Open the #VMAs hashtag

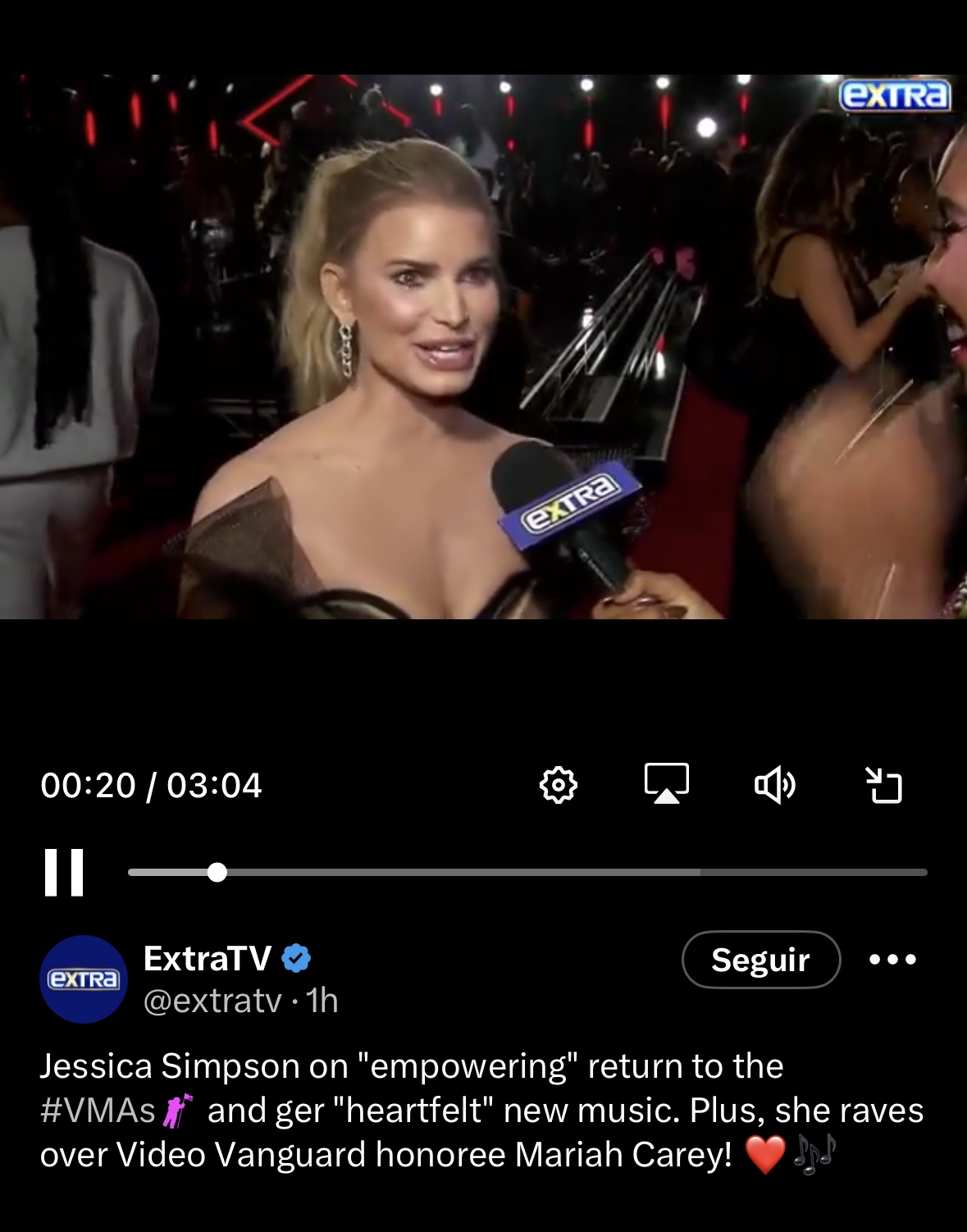[x=98, y=1111]
